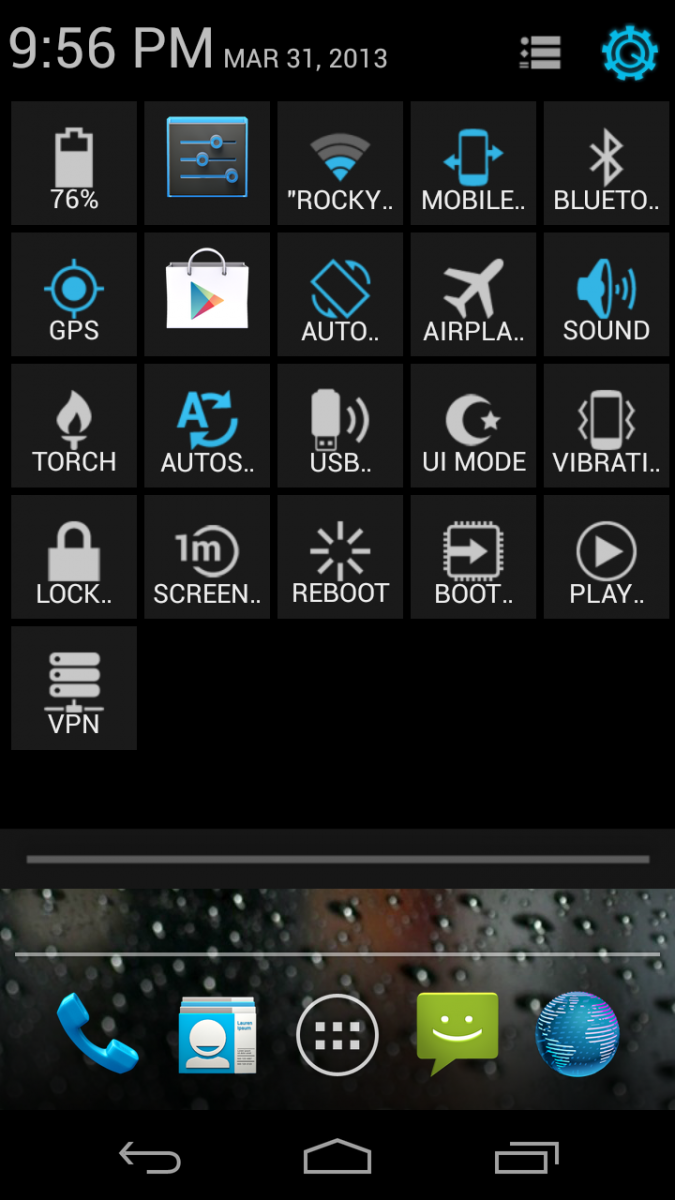Image resolution: width=675 pixels, height=1200 pixels.
Task: Change the Screen timeout tile
Action: click(x=207, y=556)
